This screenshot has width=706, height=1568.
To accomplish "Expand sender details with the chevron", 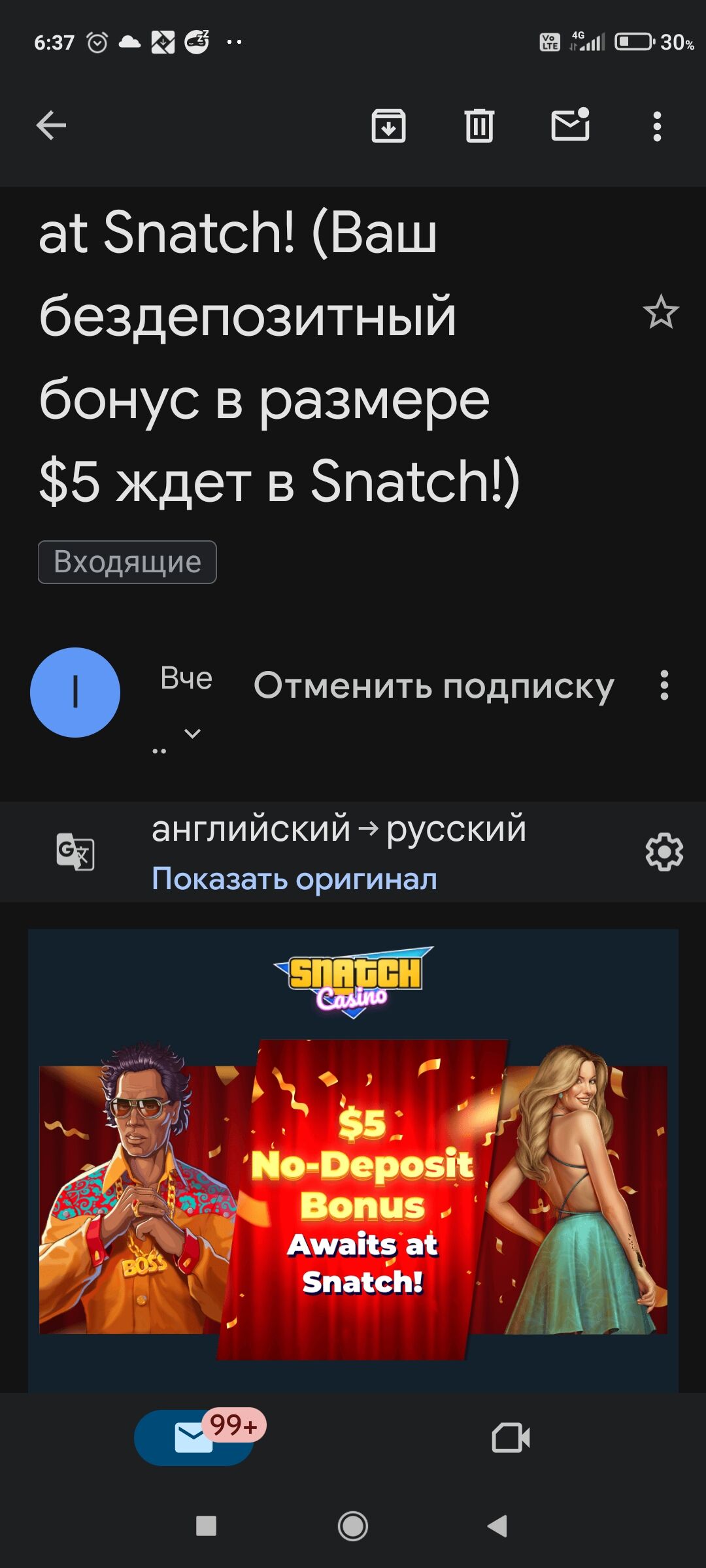I will coord(192,734).
